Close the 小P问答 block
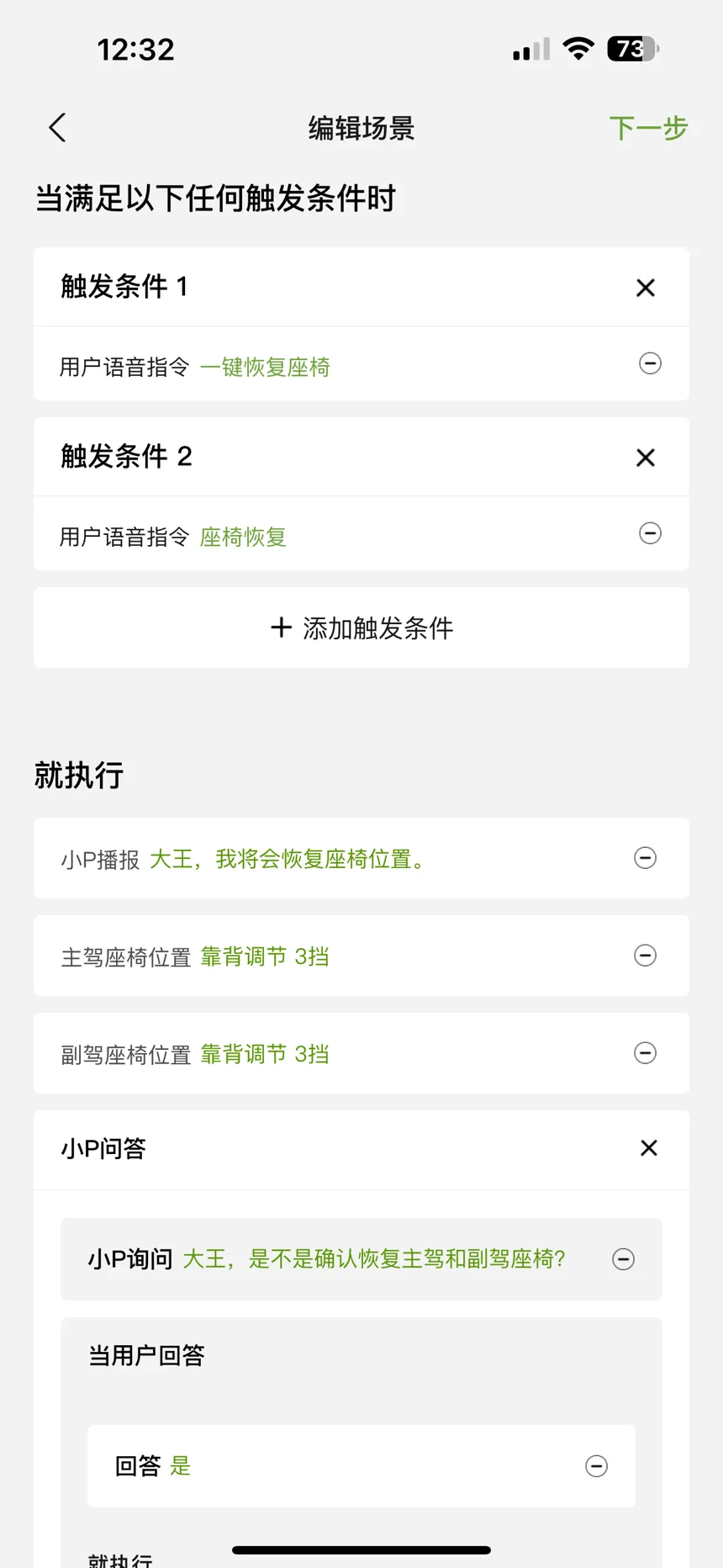 point(648,1148)
